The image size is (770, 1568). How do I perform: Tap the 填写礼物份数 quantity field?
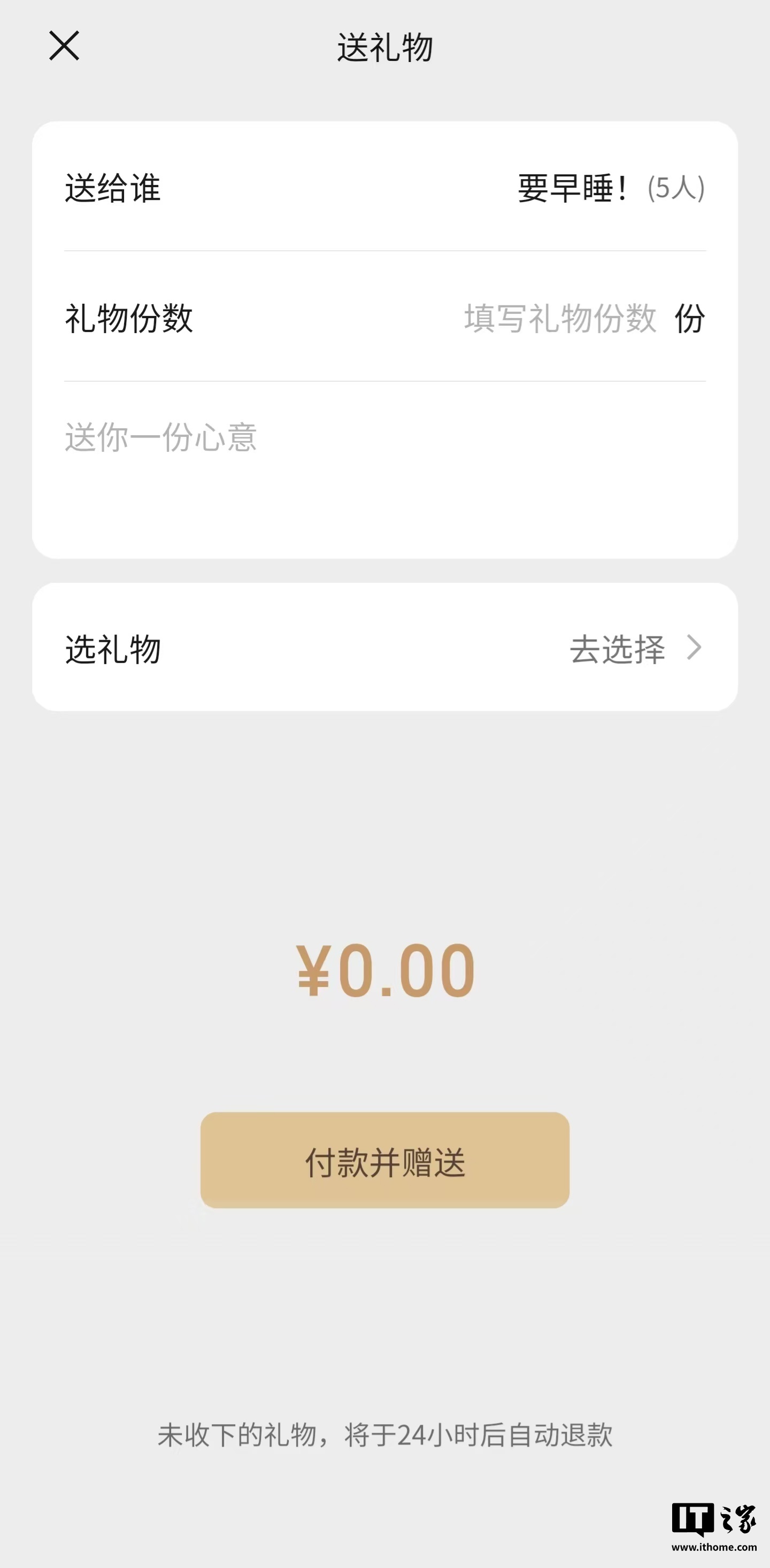pyautogui.click(x=560, y=318)
